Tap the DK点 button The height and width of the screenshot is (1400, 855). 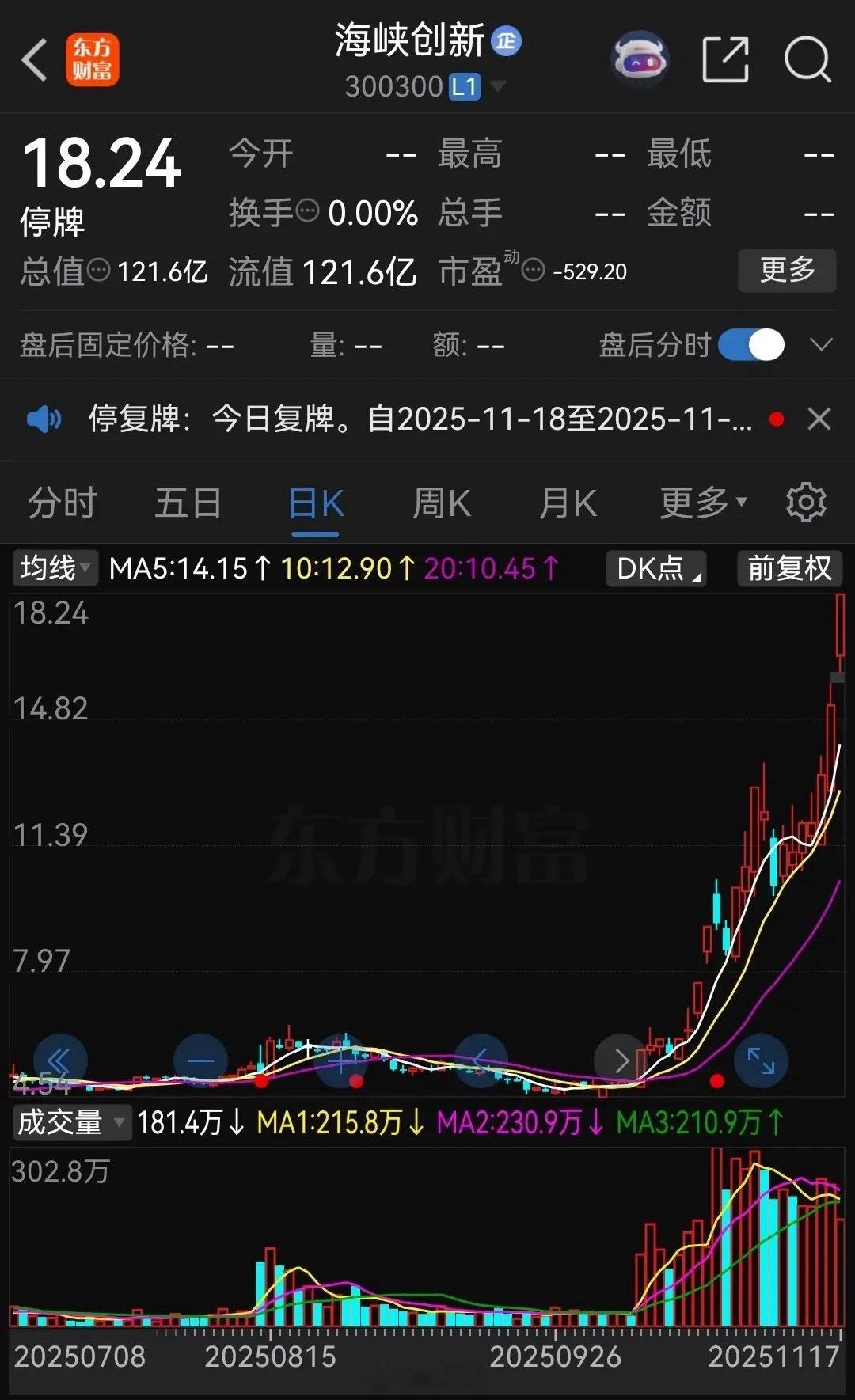click(x=656, y=568)
